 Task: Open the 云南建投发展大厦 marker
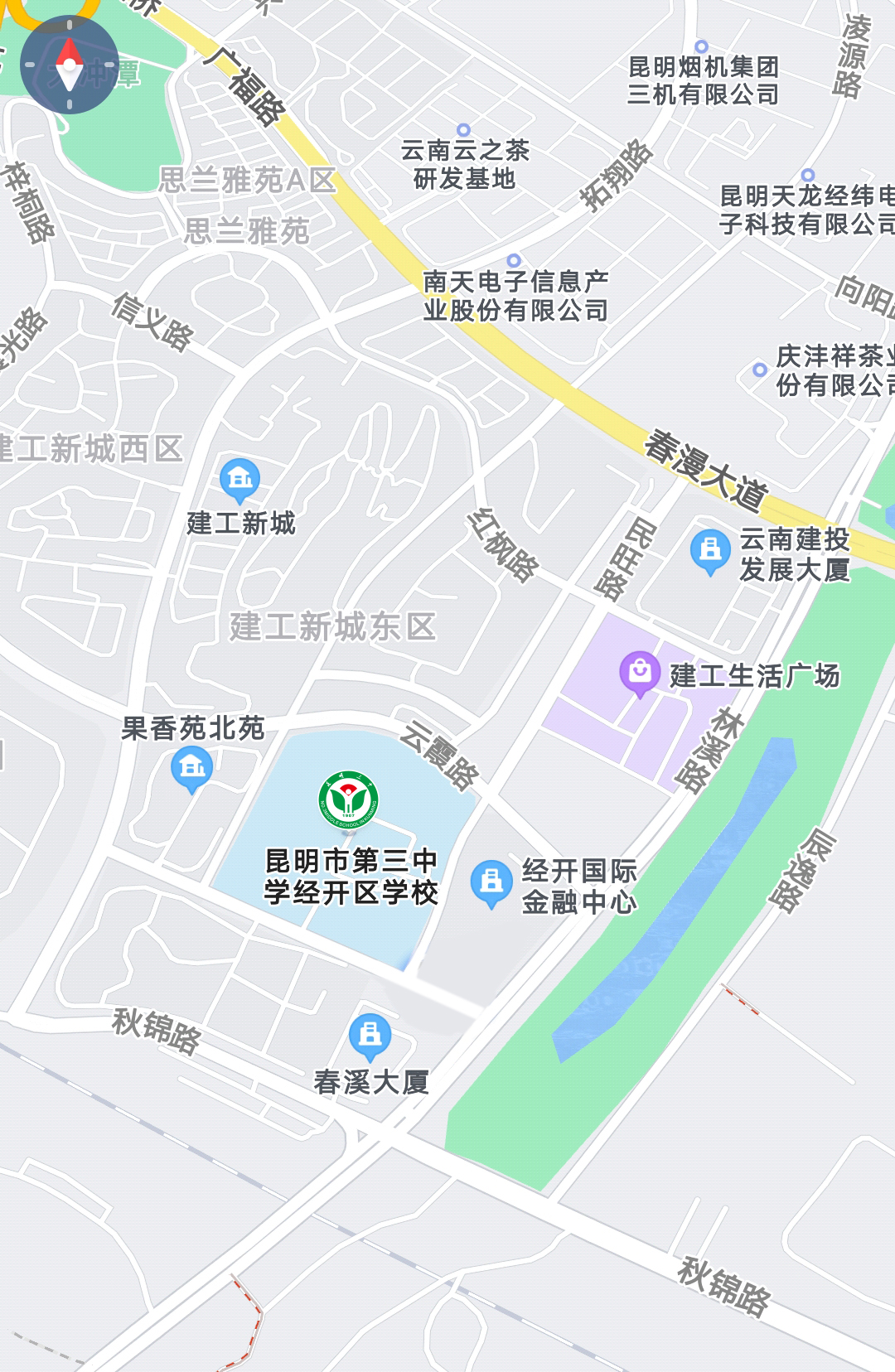tap(710, 551)
